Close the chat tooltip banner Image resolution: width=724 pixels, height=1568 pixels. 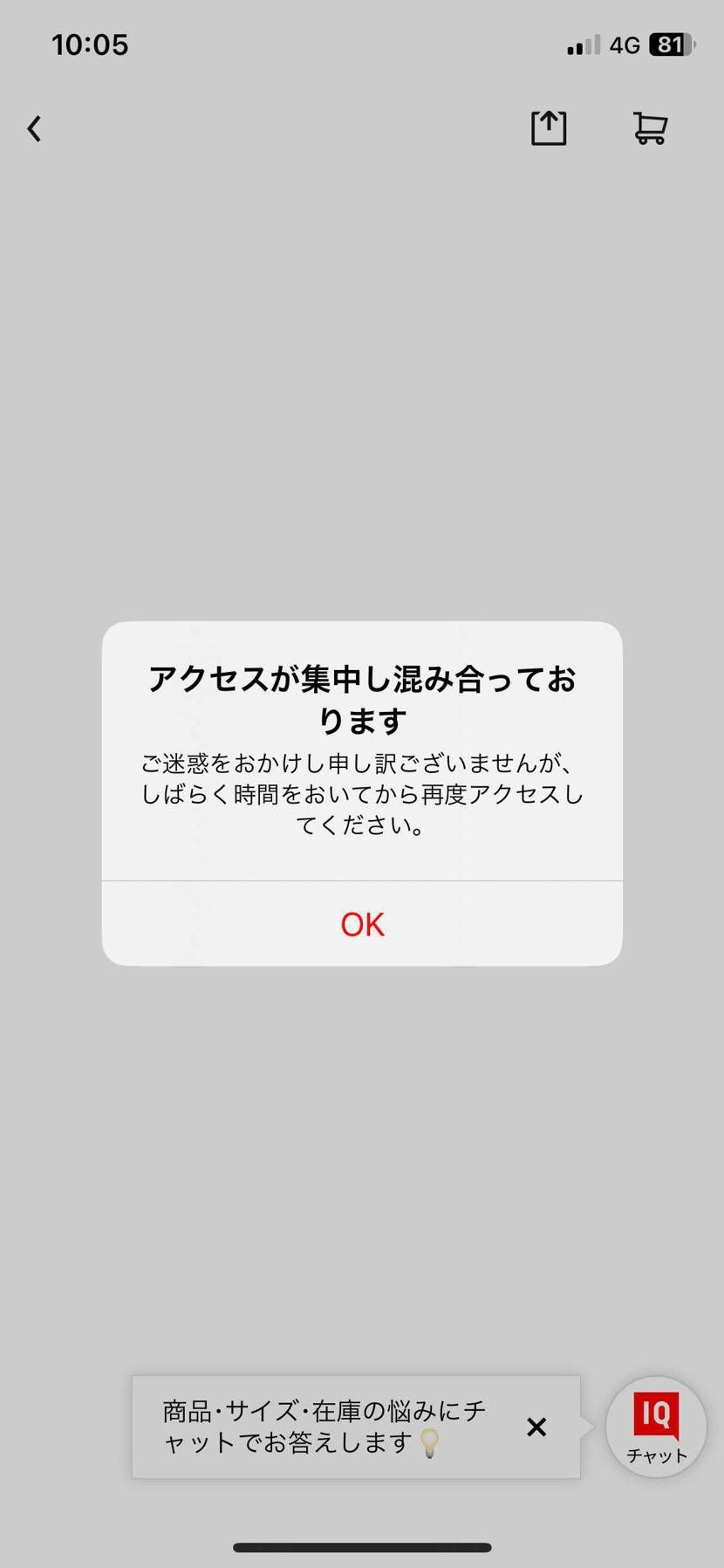coord(536,1427)
